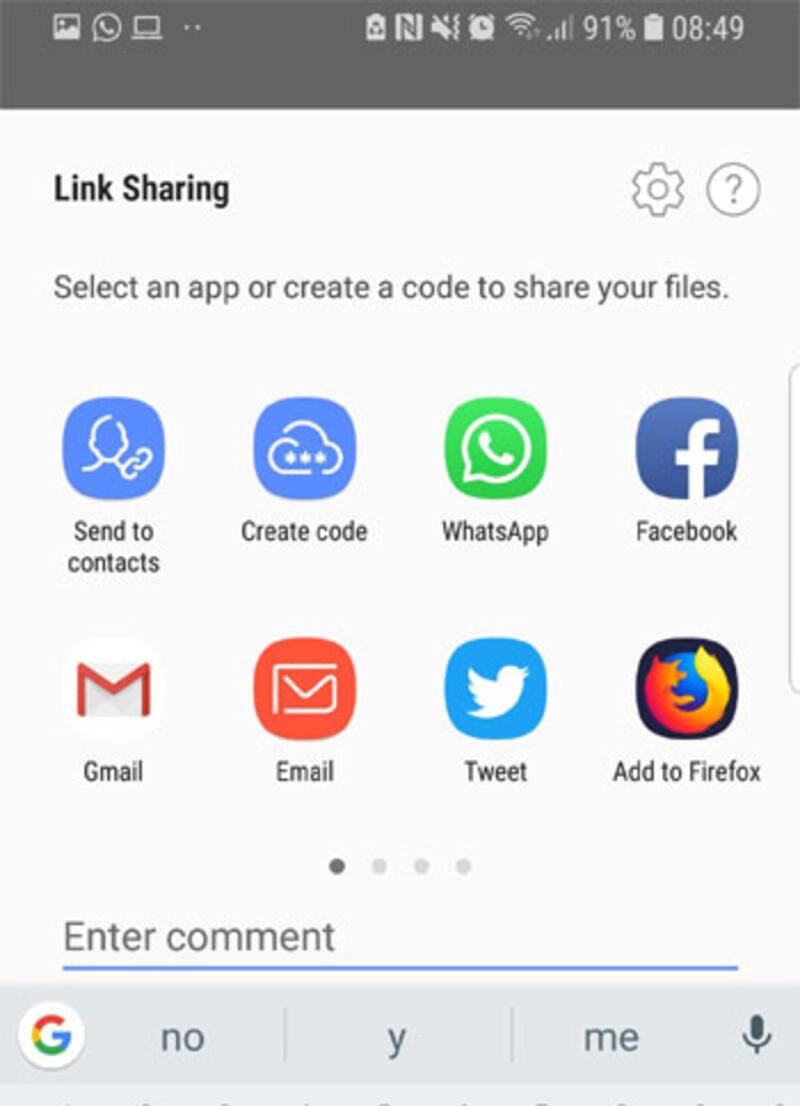The width and height of the screenshot is (800, 1106).
Task: Tap the Enter comment field
Action: pyautogui.click(x=400, y=938)
